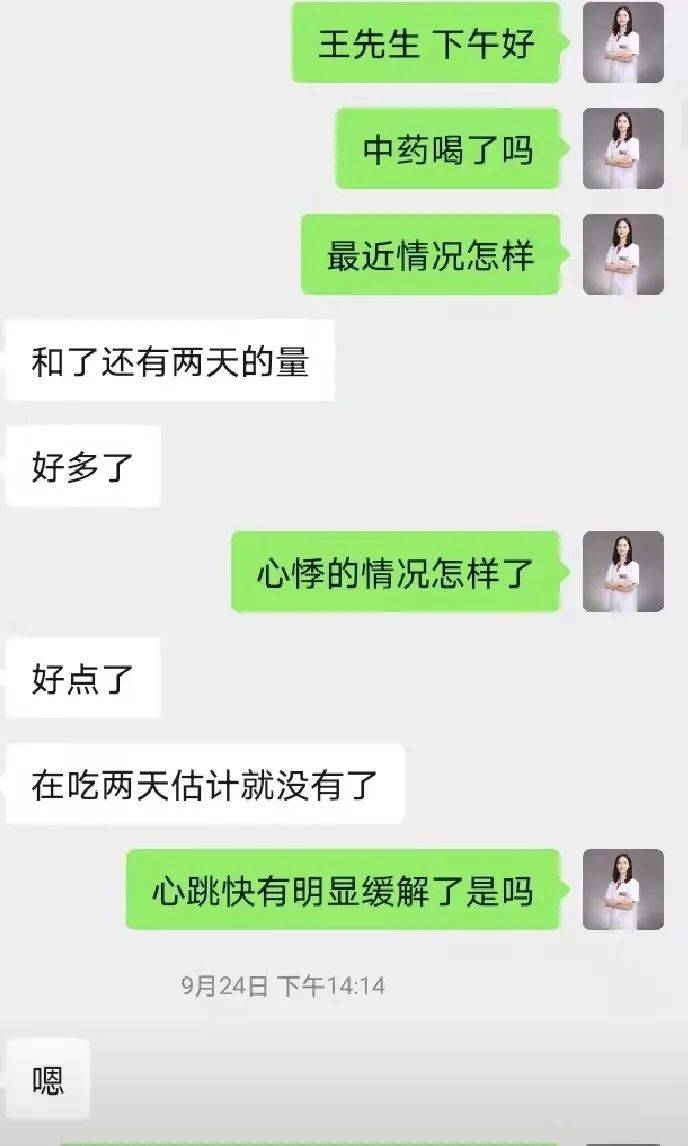Screen dimensions: 688x1146
Task: View profile from avatar beside 最近情况怎样
Action: (623, 254)
